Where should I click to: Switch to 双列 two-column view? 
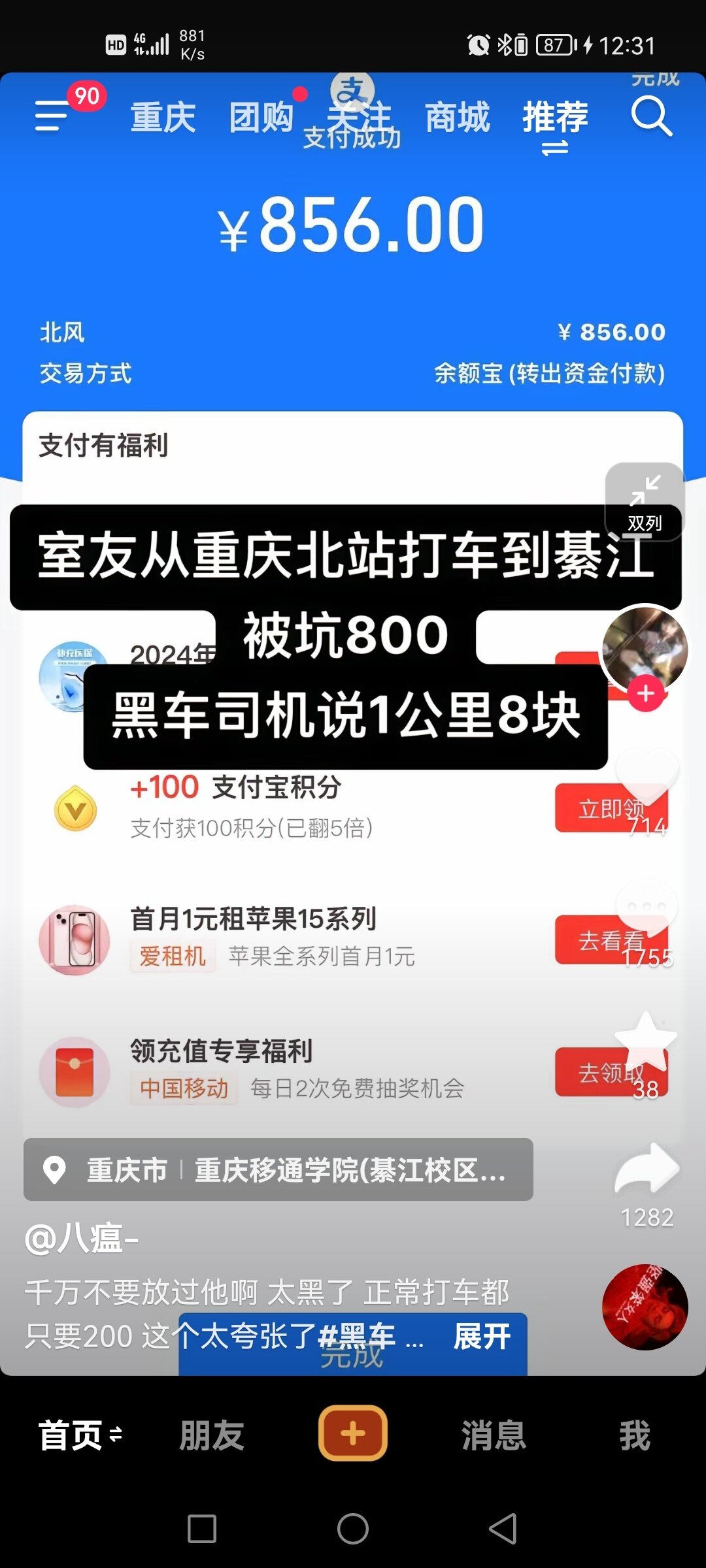(645, 500)
